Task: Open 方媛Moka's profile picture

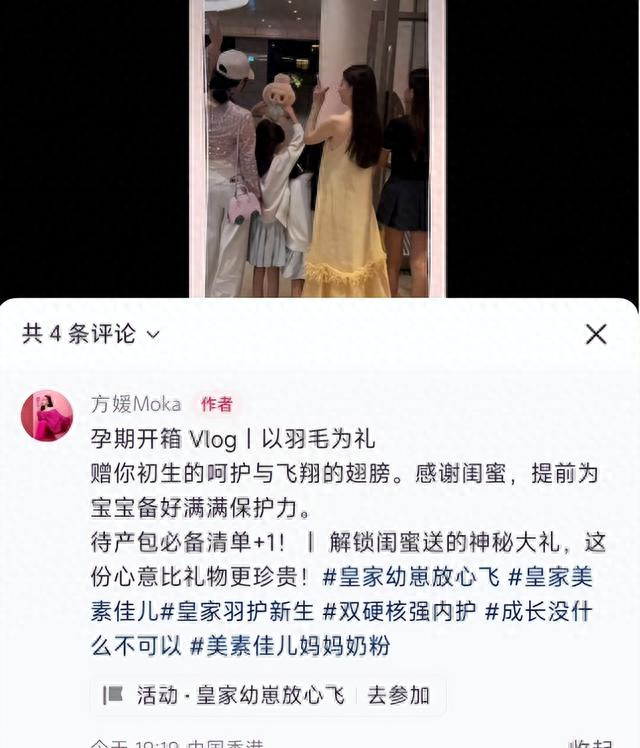Action: pos(47,416)
